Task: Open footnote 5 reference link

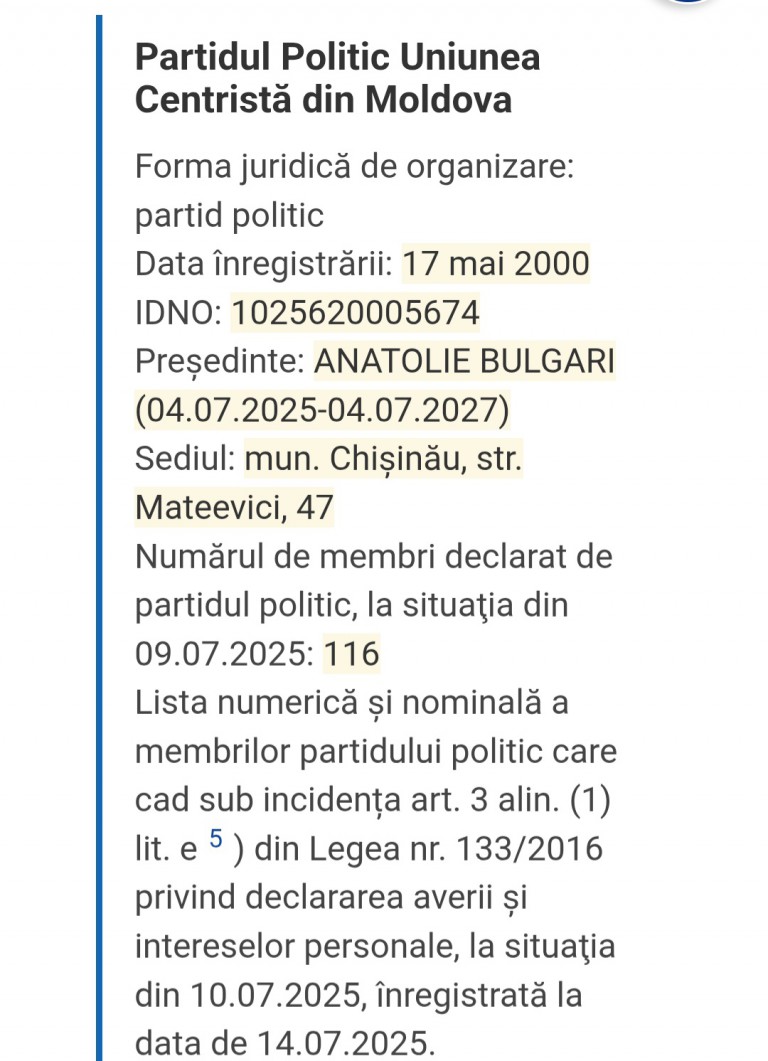Action: pos(215,840)
